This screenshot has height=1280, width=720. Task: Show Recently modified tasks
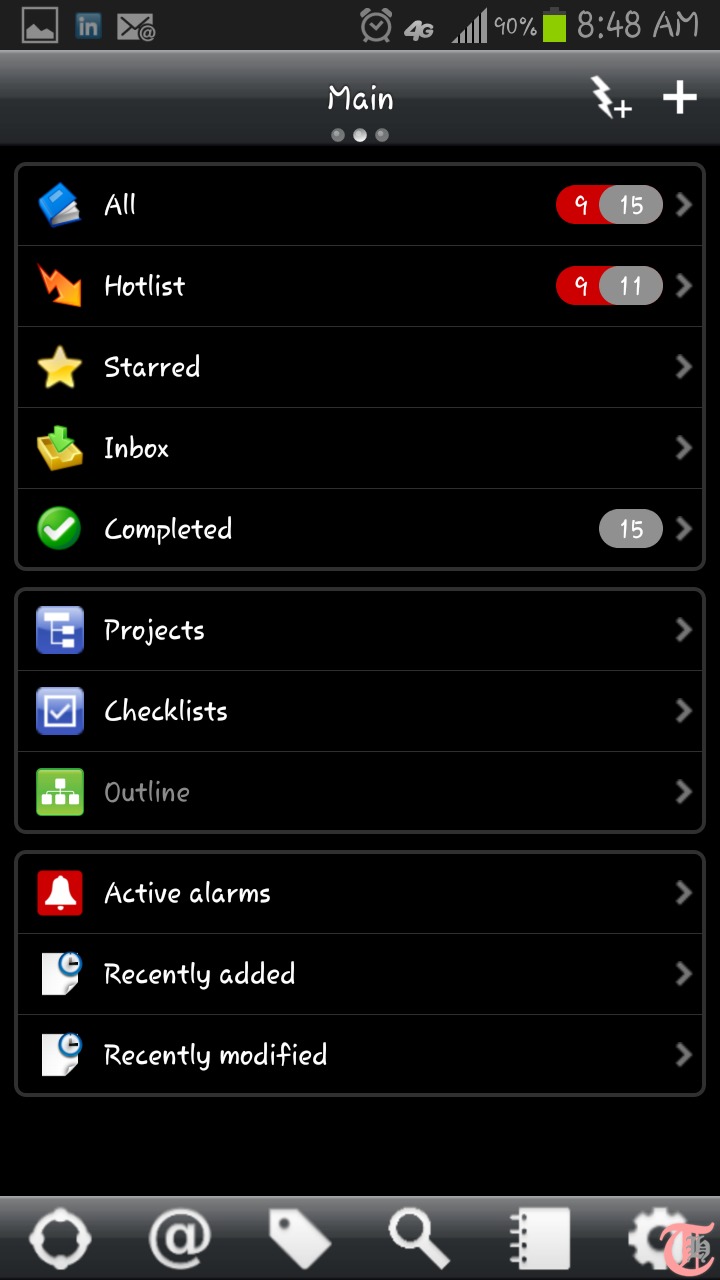(x=360, y=1056)
